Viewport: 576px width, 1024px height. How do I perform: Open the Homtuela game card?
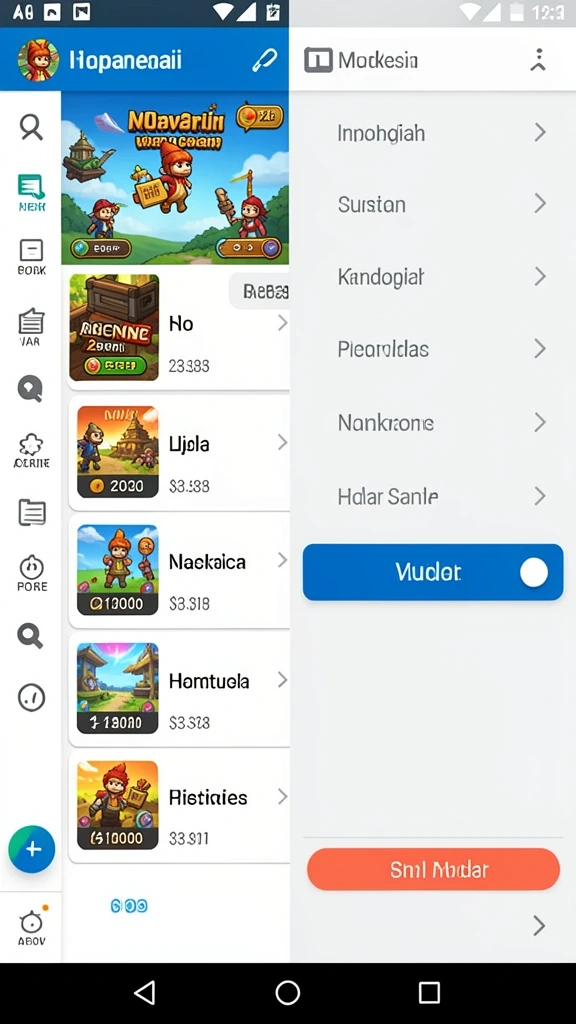(179, 689)
